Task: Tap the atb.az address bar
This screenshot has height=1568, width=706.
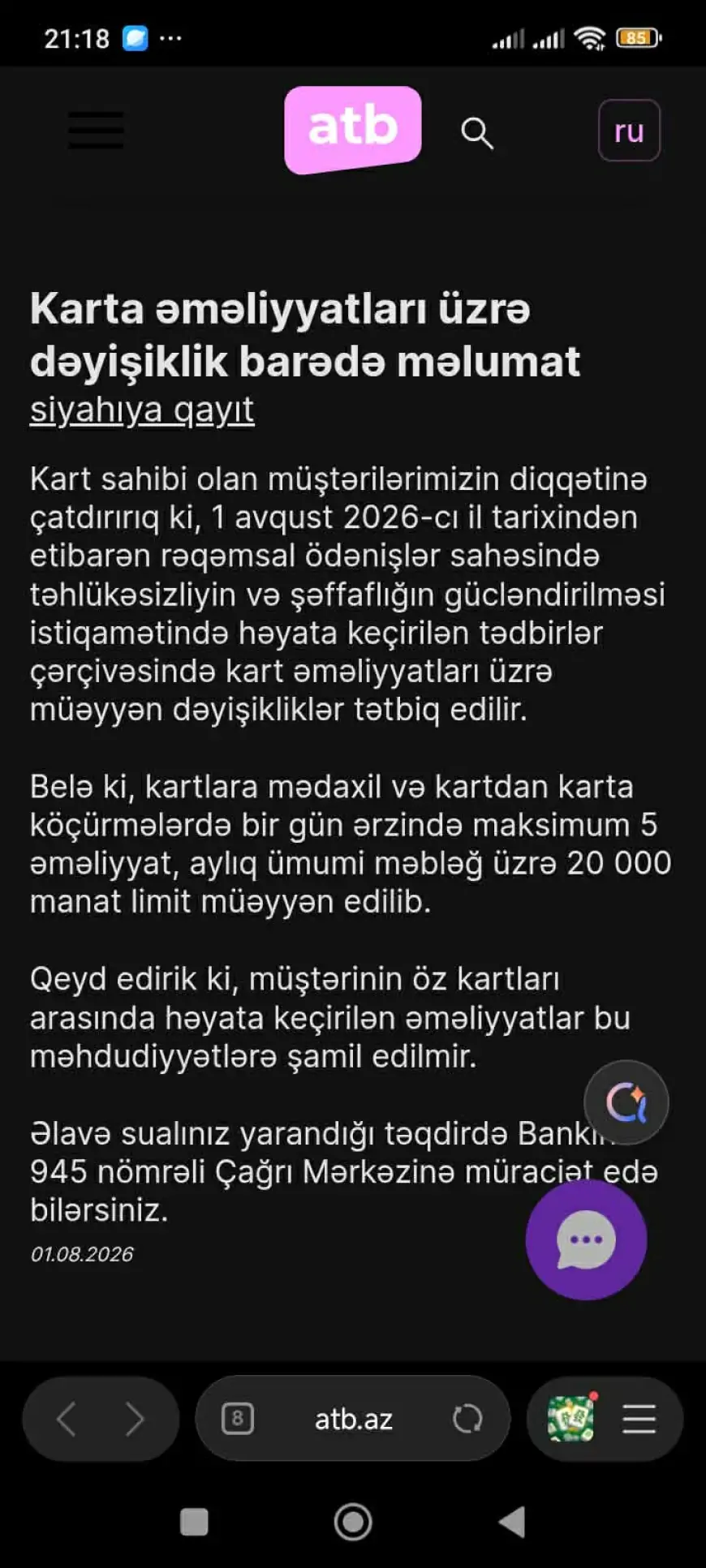Action: (x=353, y=1419)
